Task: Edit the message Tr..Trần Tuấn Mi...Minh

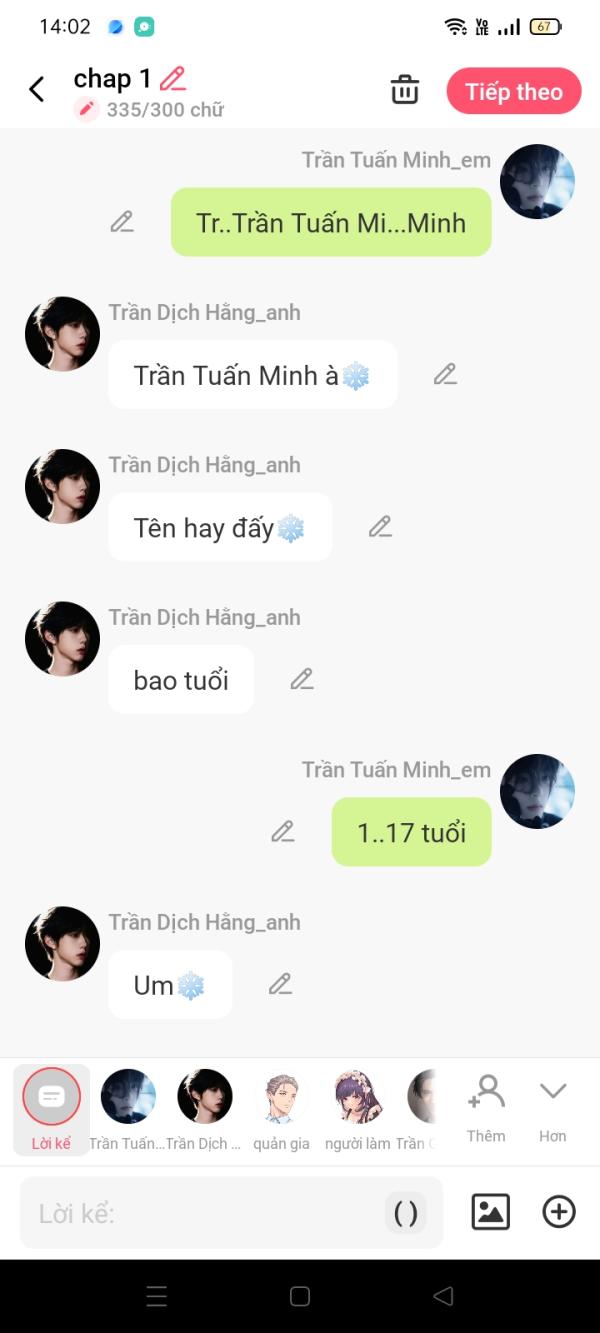Action: click(x=122, y=222)
